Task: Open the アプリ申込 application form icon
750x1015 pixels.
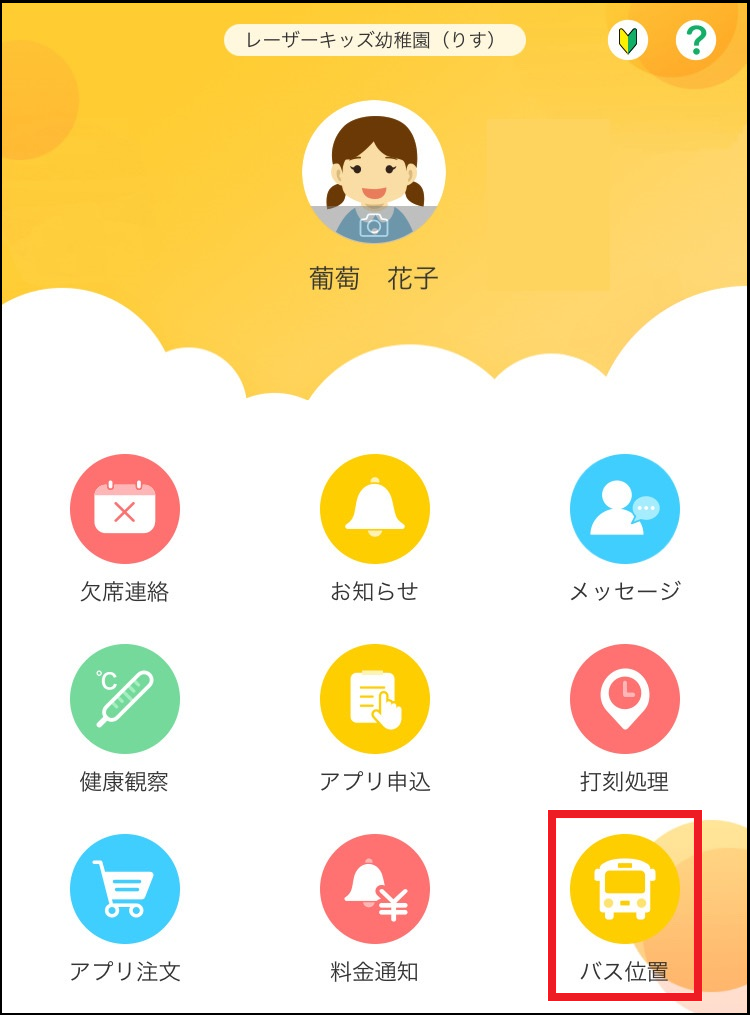Action: (x=375, y=698)
